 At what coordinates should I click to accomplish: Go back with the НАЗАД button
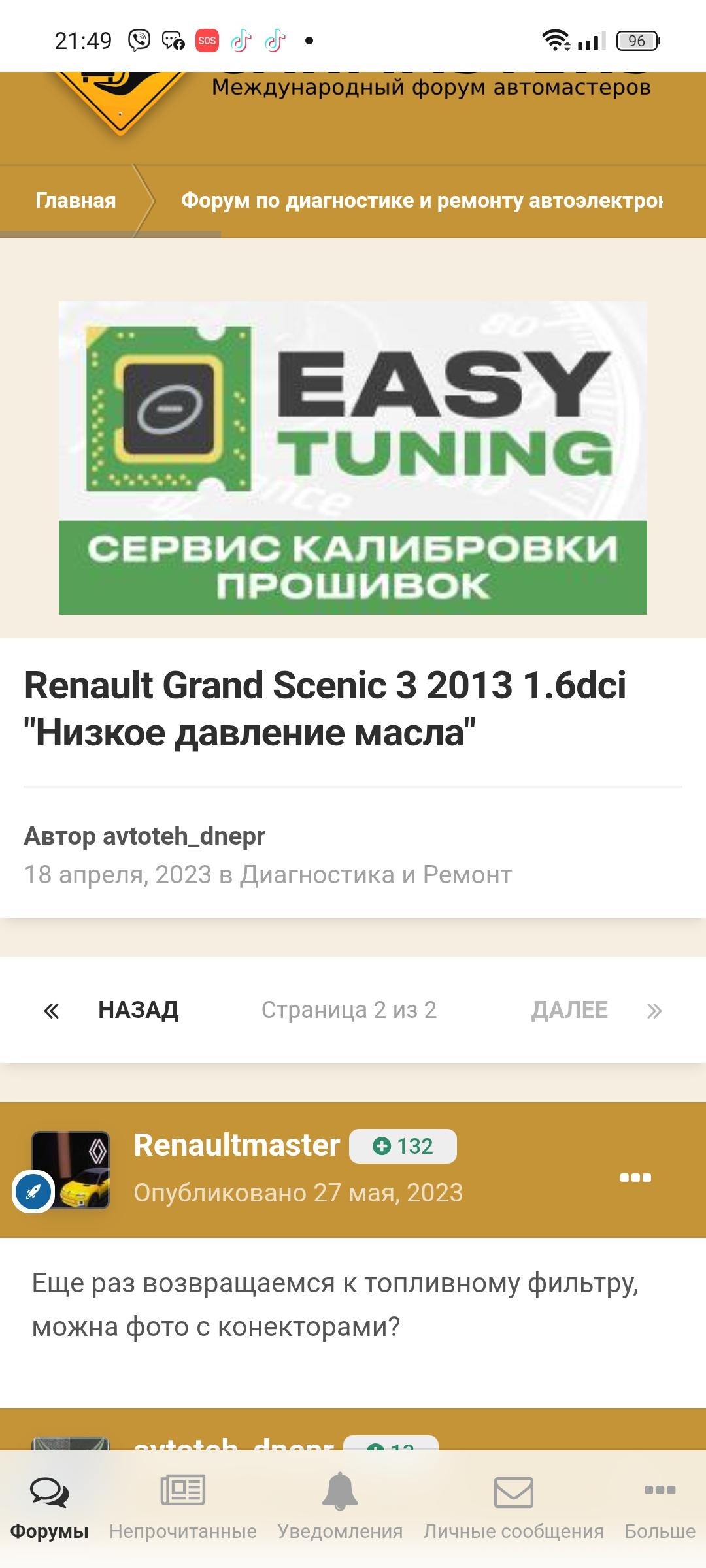138,1010
